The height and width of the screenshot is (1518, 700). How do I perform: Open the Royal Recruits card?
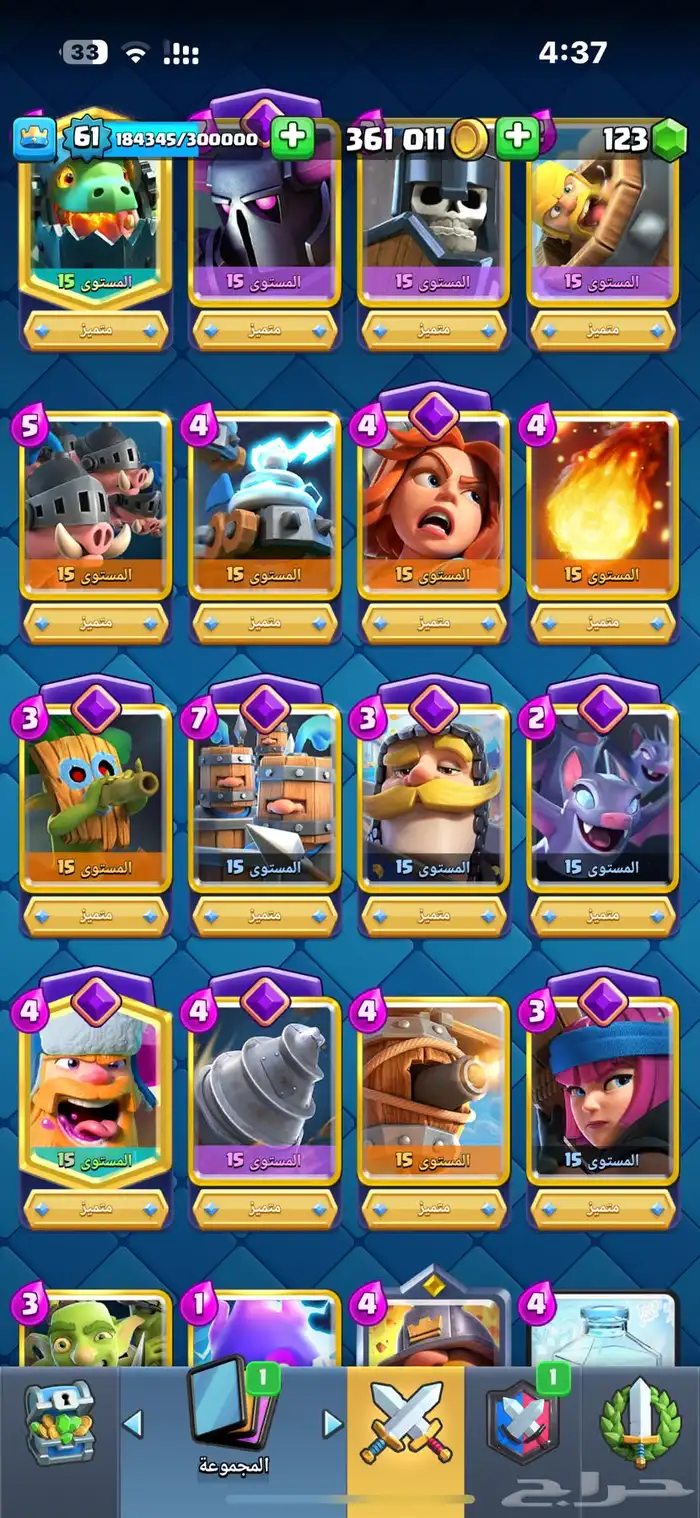point(264,795)
